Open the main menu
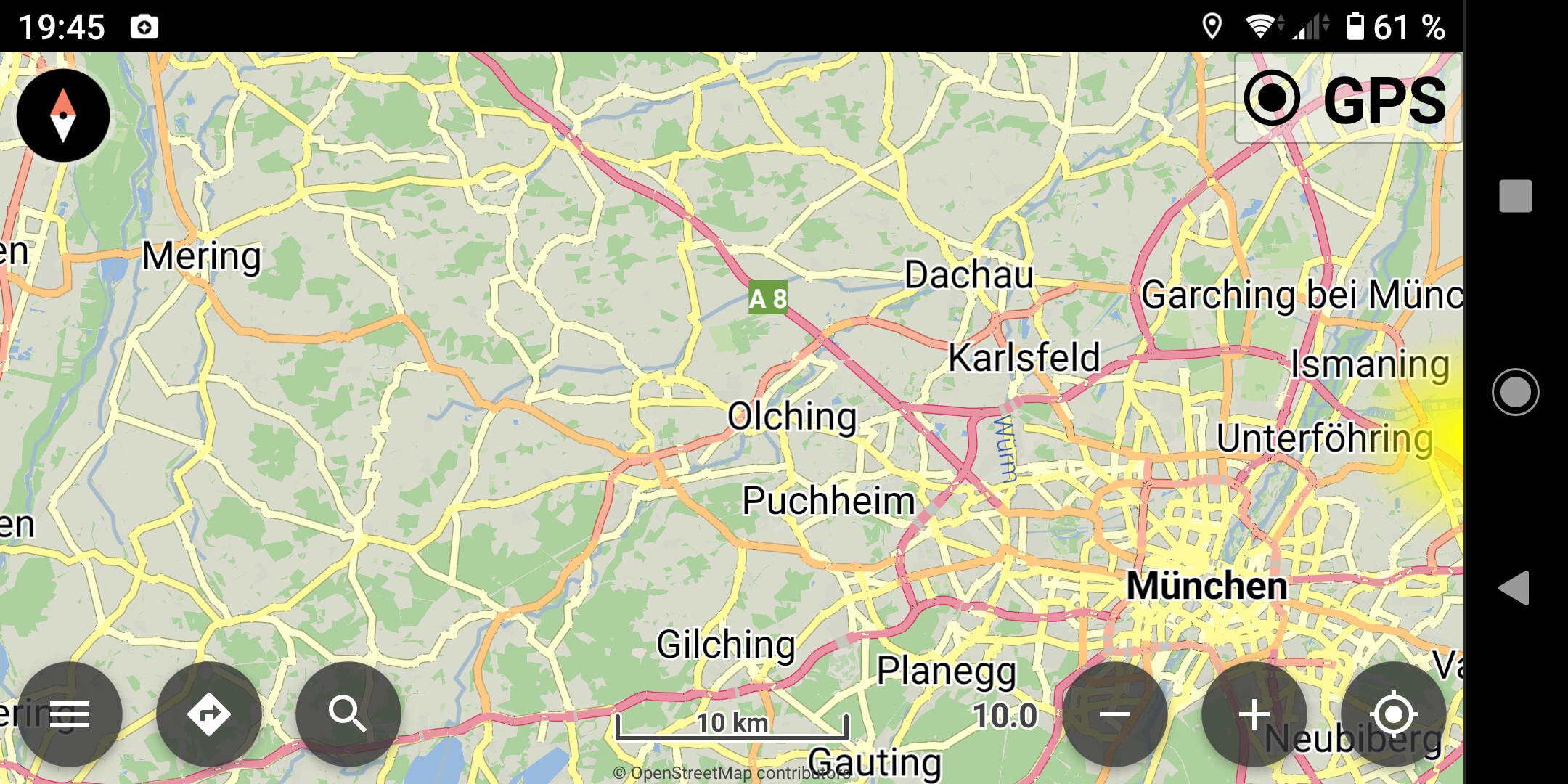The image size is (1568, 784). click(x=70, y=714)
